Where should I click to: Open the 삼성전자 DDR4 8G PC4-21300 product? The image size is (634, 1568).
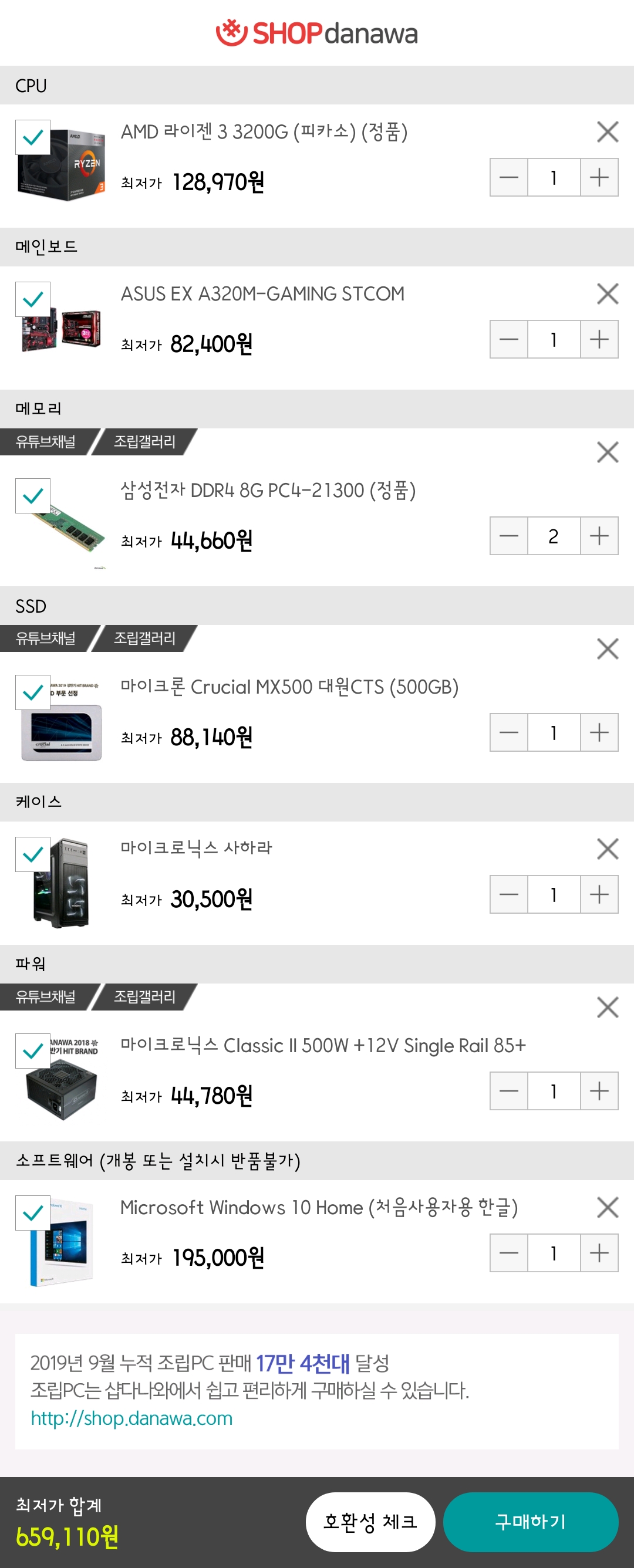[268, 491]
